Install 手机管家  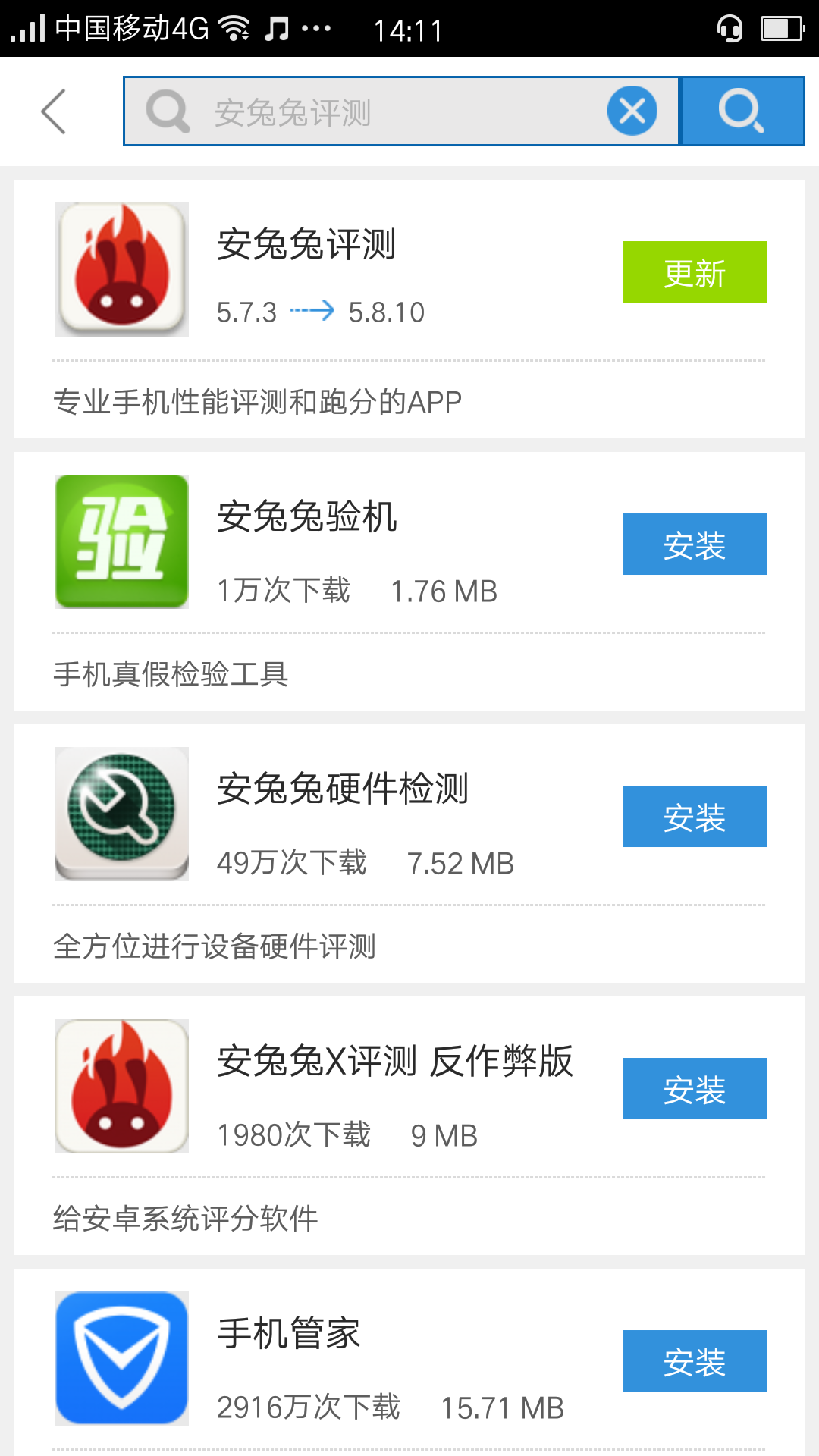[695, 1361]
